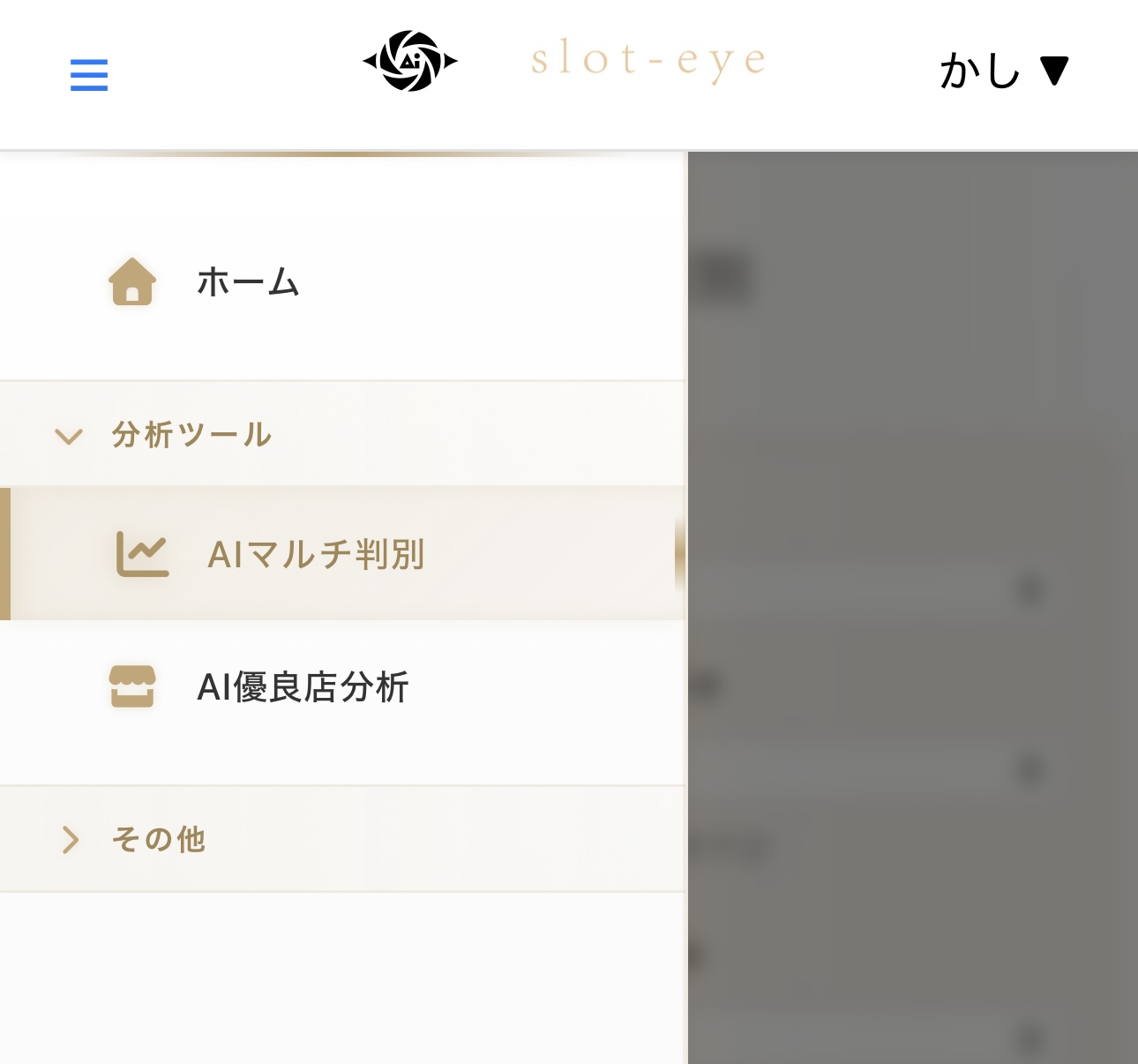Image resolution: width=1138 pixels, height=1064 pixels.
Task: Open the かし user dropdown
Action: click(x=1004, y=71)
